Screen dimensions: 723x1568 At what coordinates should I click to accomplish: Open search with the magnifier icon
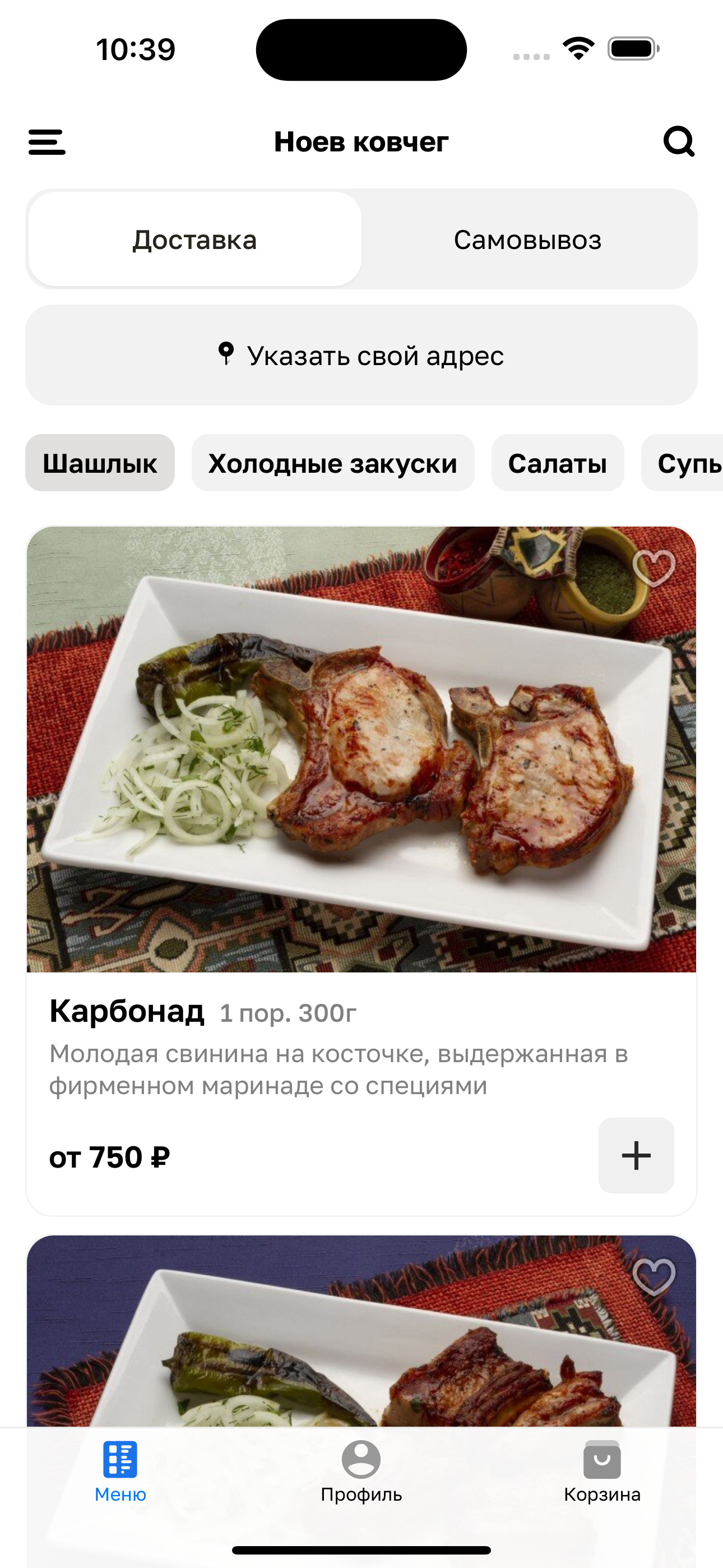tap(679, 142)
